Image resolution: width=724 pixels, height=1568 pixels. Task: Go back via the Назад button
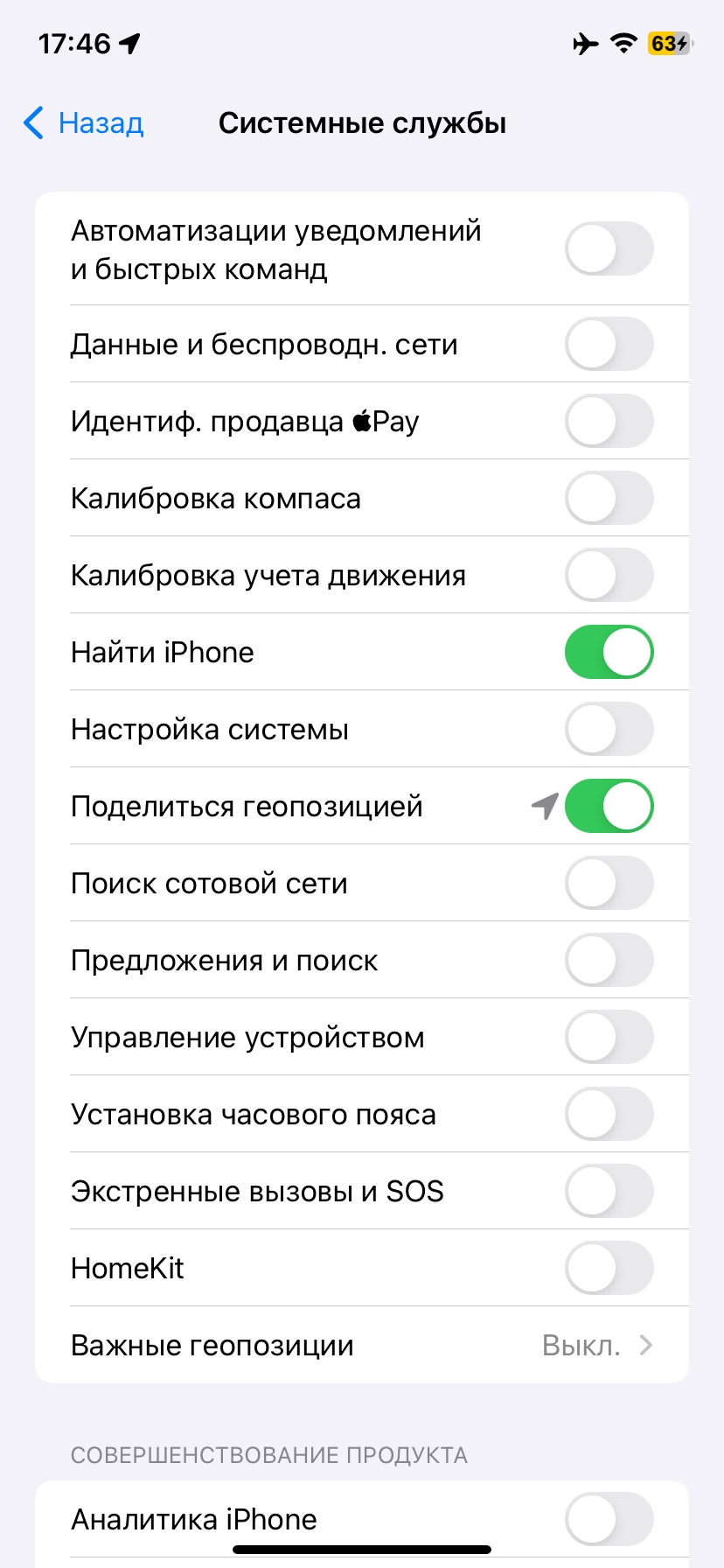point(84,123)
